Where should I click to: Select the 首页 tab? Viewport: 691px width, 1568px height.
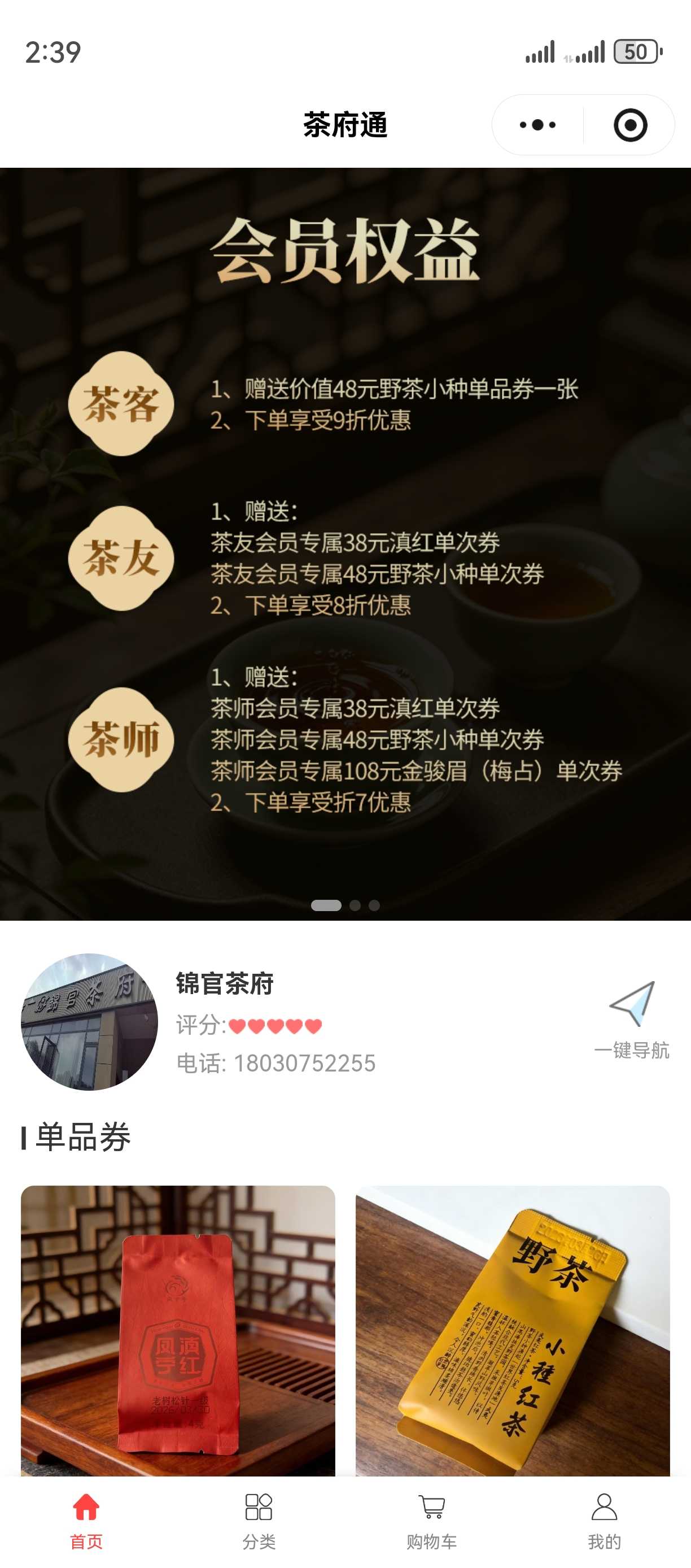pyautogui.click(x=86, y=1521)
